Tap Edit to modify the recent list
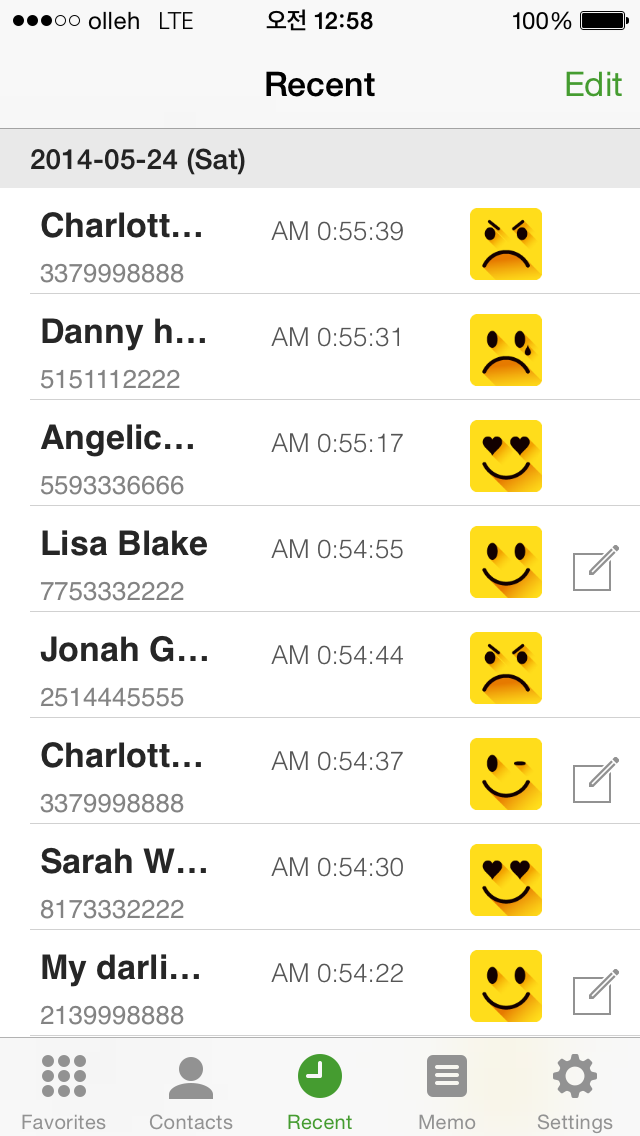The image size is (640, 1136). pyautogui.click(x=593, y=85)
